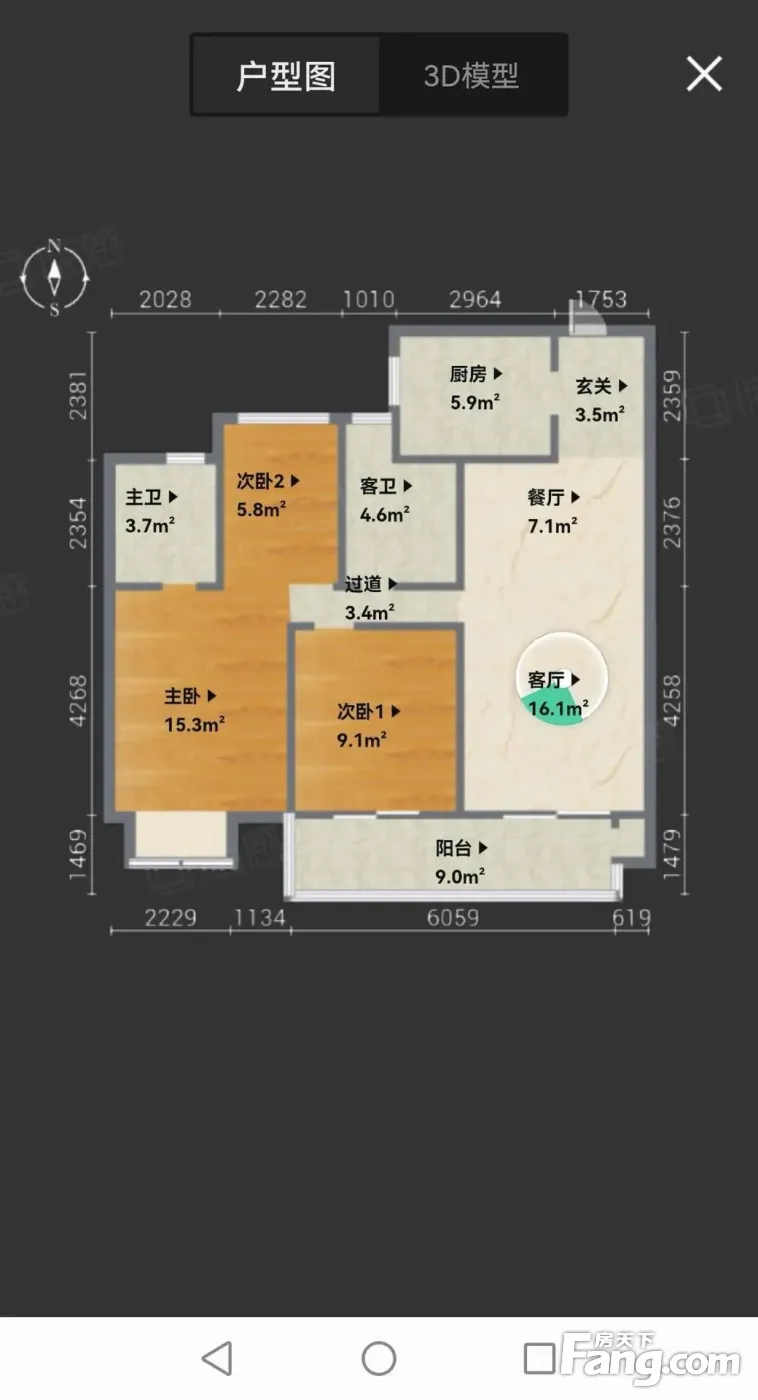Open the 厨房 room hotspot
Image resolution: width=758 pixels, height=1400 pixels.
click(476, 376)
